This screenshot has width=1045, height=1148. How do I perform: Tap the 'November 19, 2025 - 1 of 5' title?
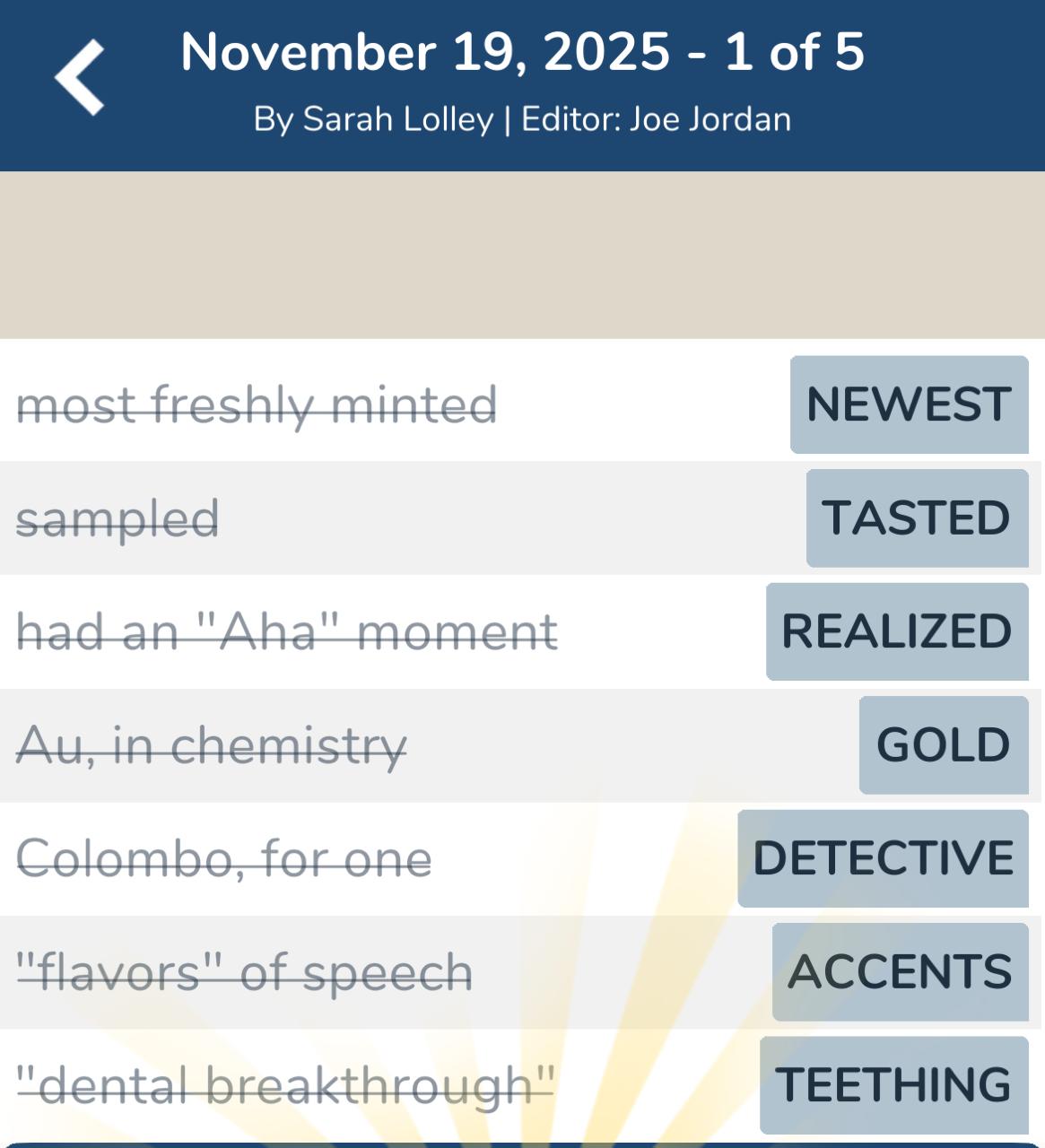click(x=522, y=54)
